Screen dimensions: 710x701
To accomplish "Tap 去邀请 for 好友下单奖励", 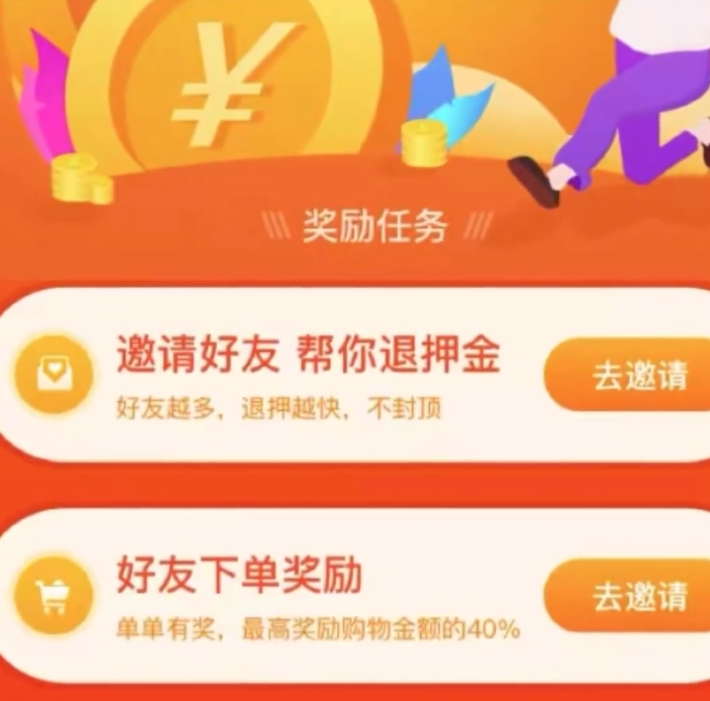I will click(636, 596).
